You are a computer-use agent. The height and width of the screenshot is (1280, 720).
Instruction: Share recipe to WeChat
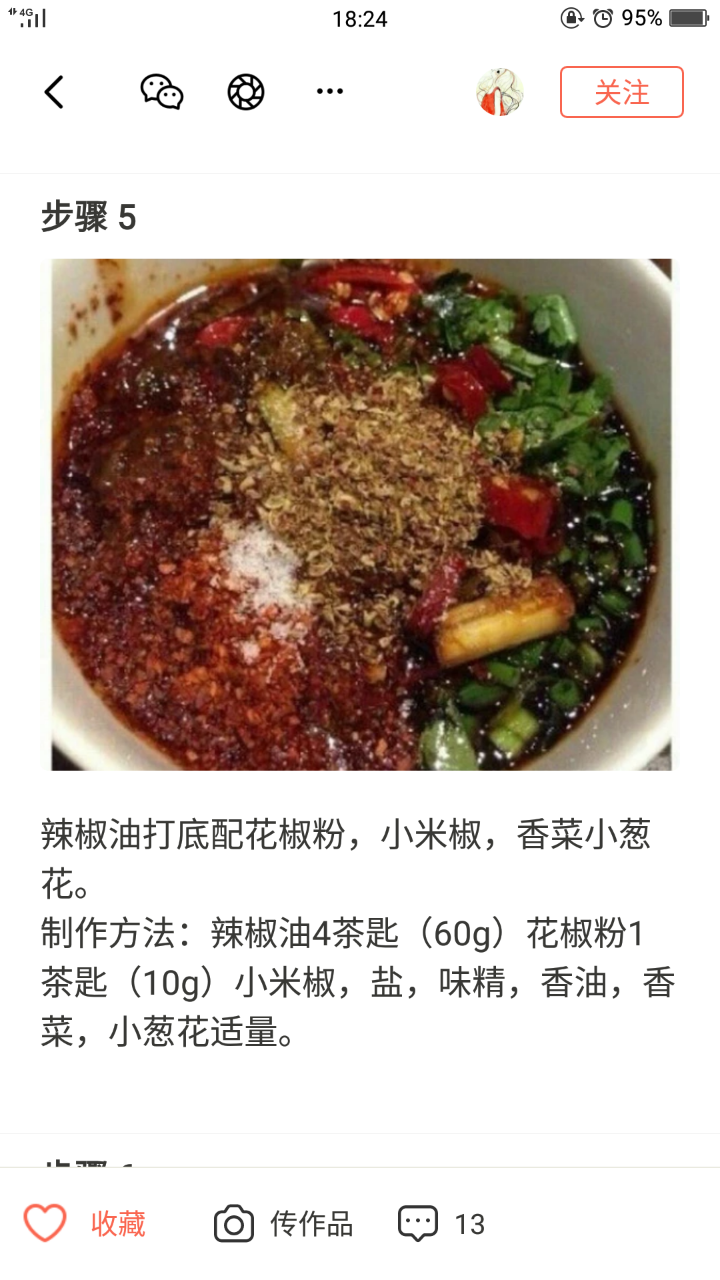(x=162, y=92)
